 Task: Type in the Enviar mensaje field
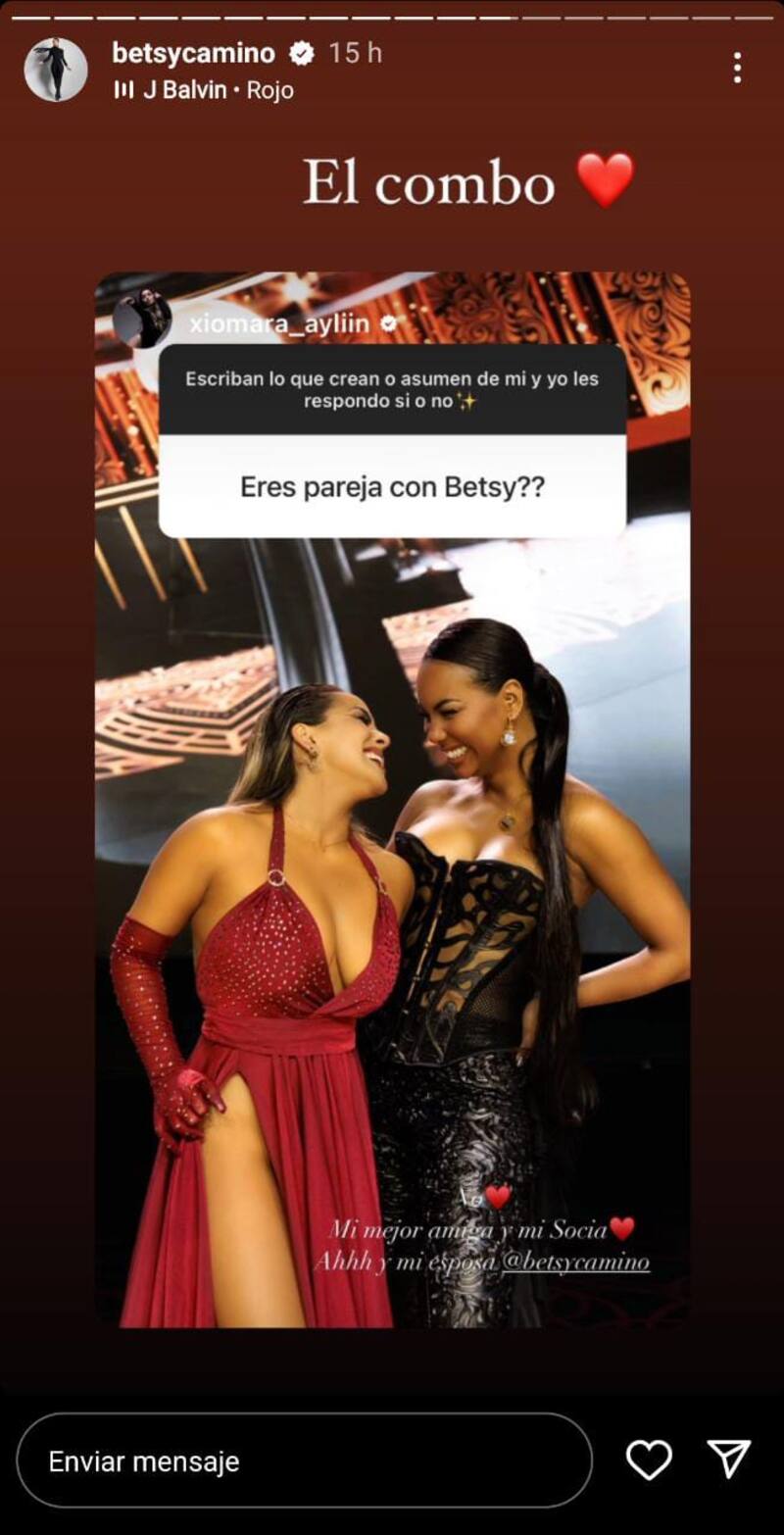[304, 1461]
